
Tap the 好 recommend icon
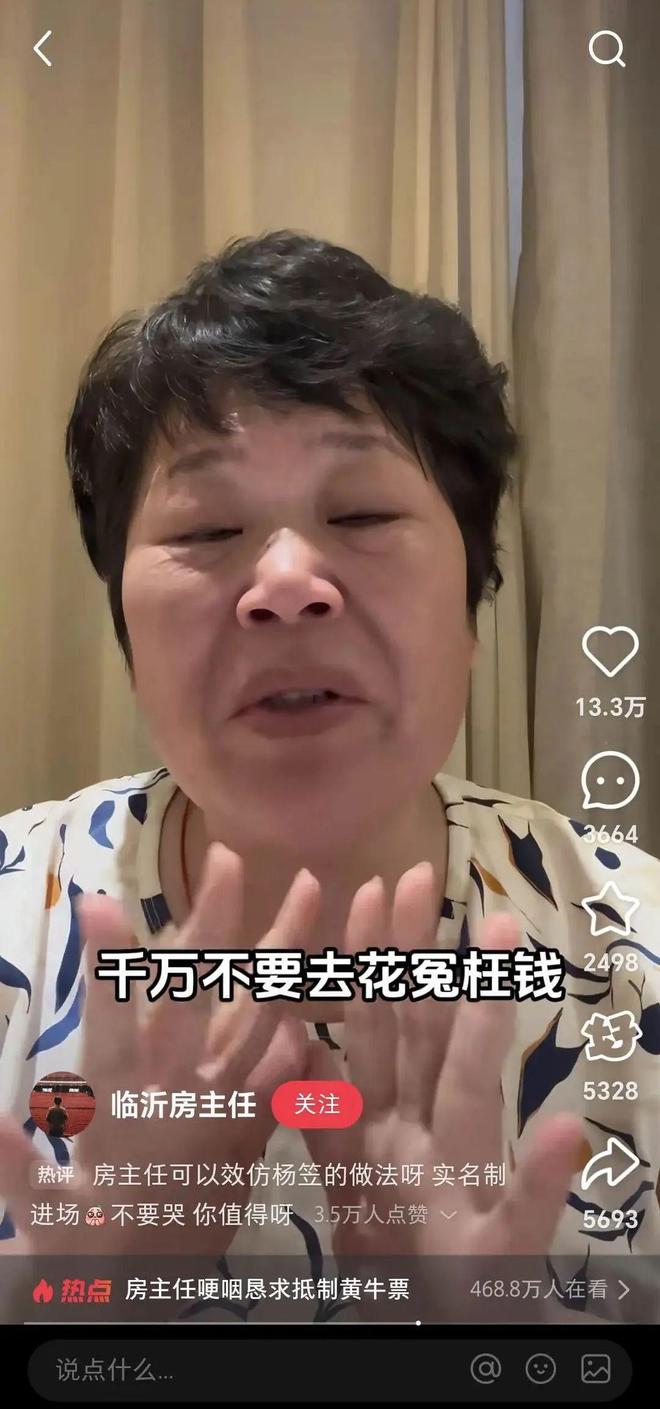(610, 1037)
